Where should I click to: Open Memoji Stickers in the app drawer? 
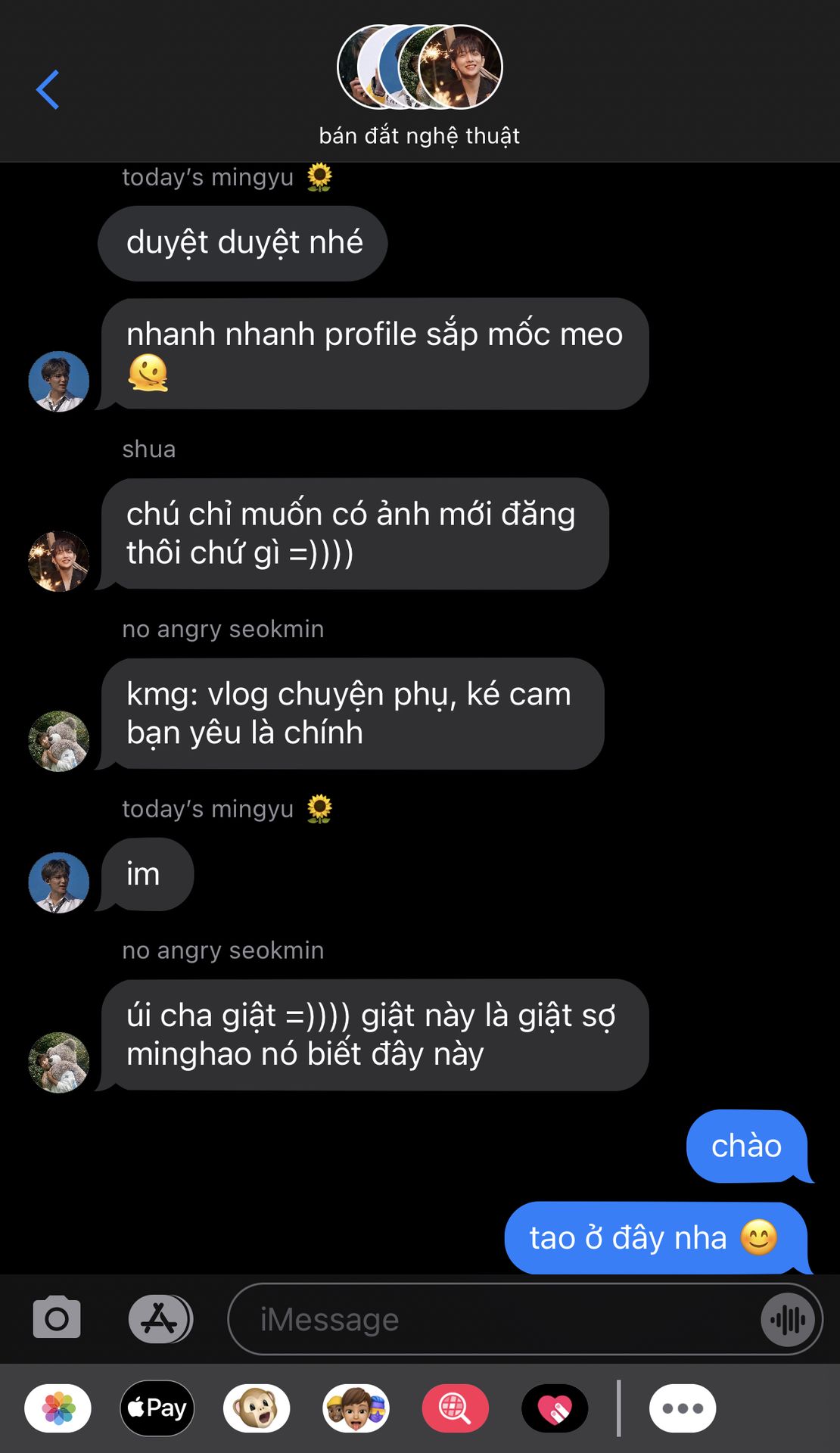(356, 1408)
